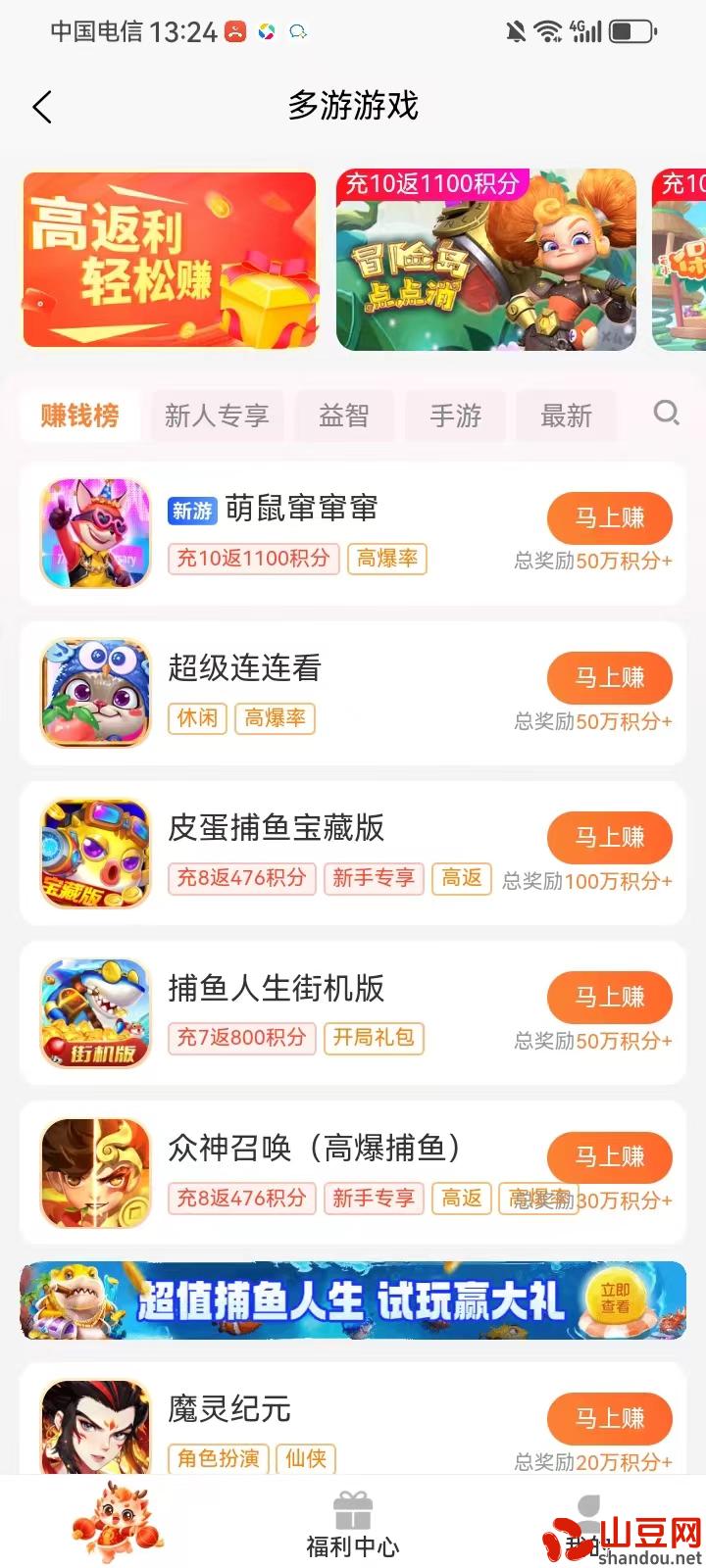Open the 冒险岛 promotional banner
Screen dimensions: 706x1568
pos(487,259)
